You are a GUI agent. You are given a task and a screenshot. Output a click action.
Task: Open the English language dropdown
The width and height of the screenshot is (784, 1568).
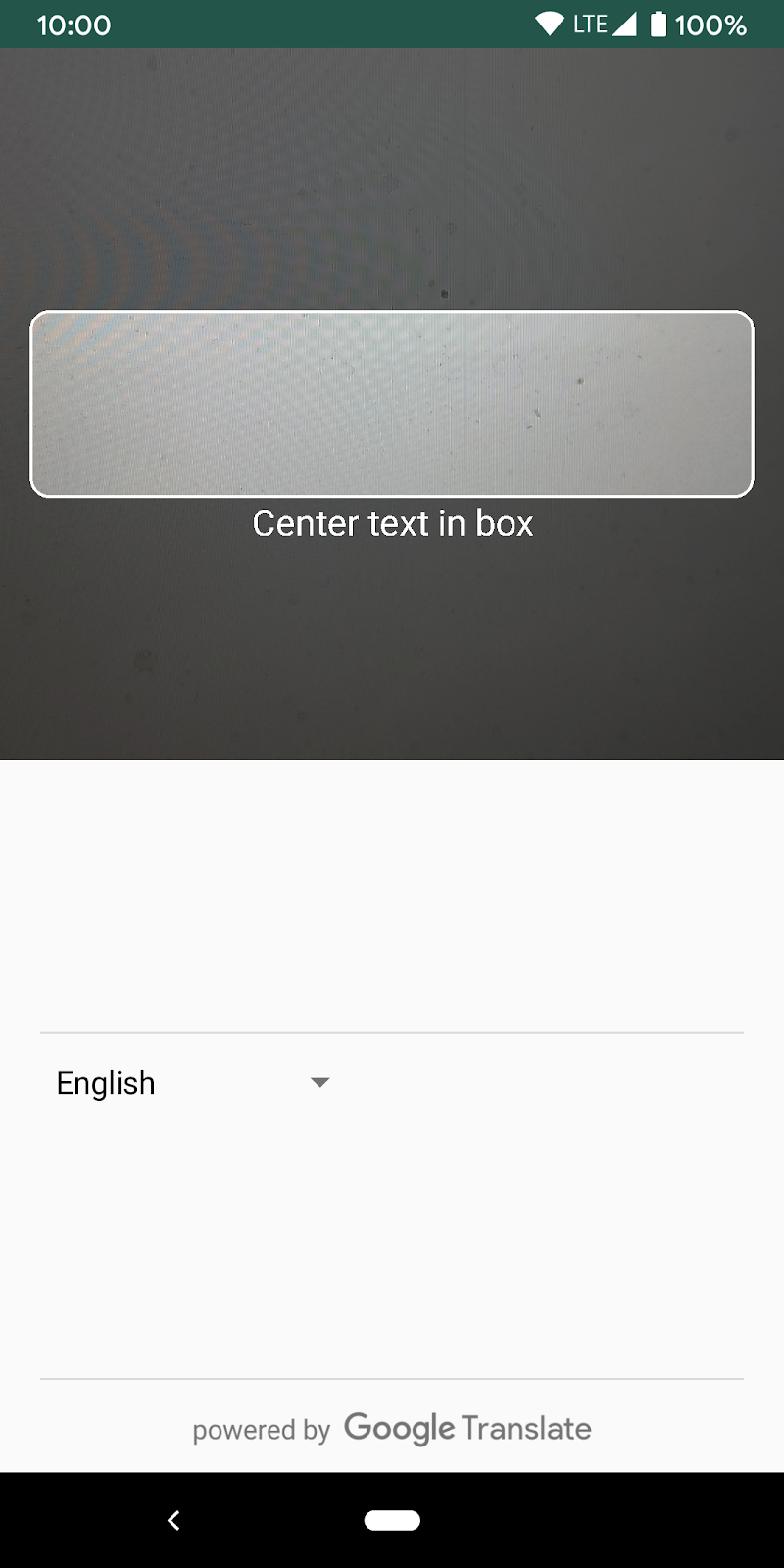[x=193, y=1083]
